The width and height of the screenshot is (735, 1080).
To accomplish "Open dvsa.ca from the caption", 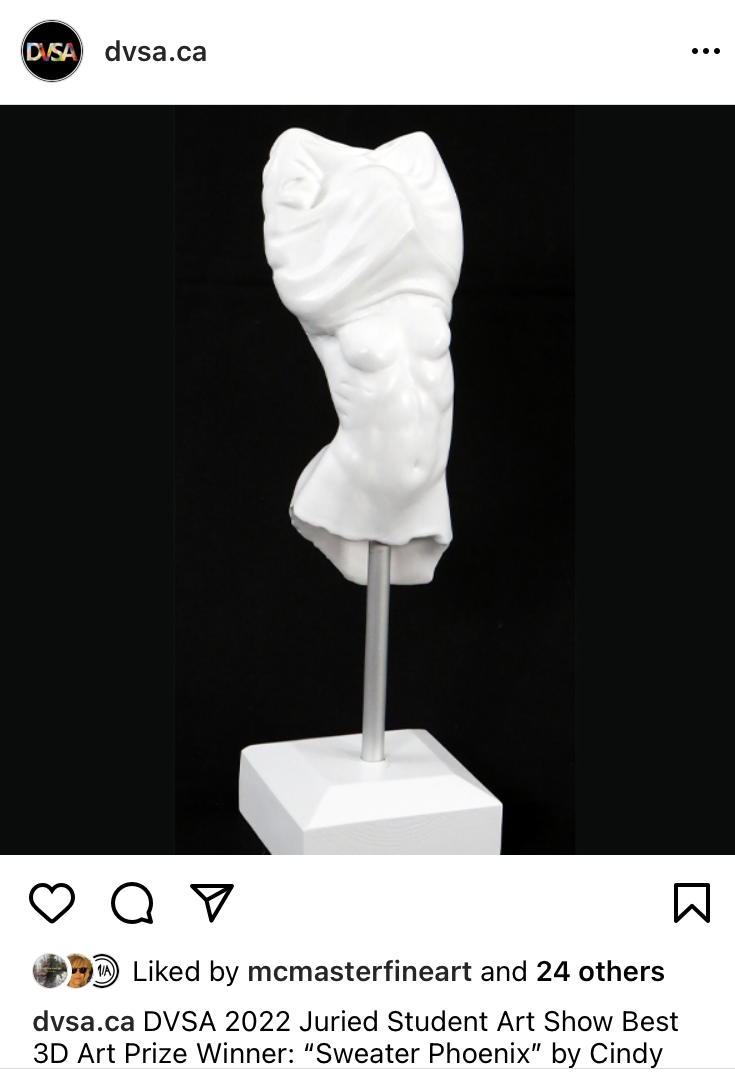I will click(84, 1022).
